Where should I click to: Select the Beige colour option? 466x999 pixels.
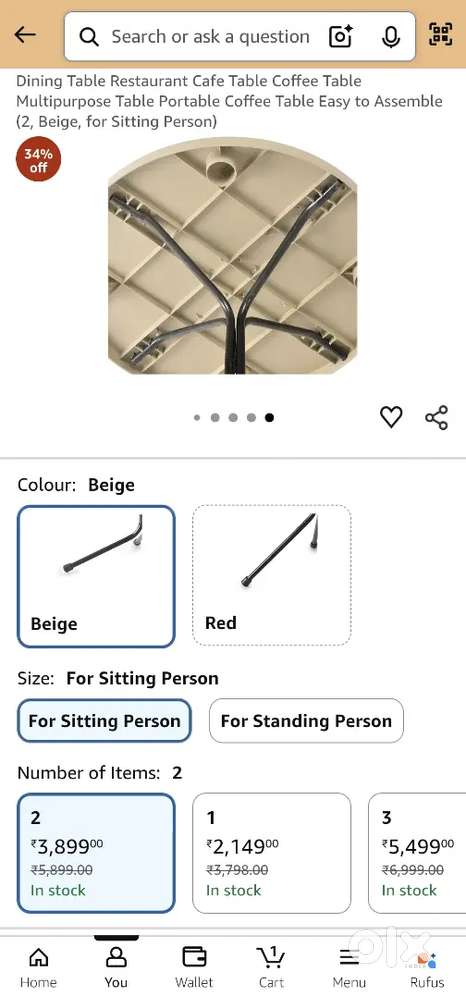click(96, 576)
